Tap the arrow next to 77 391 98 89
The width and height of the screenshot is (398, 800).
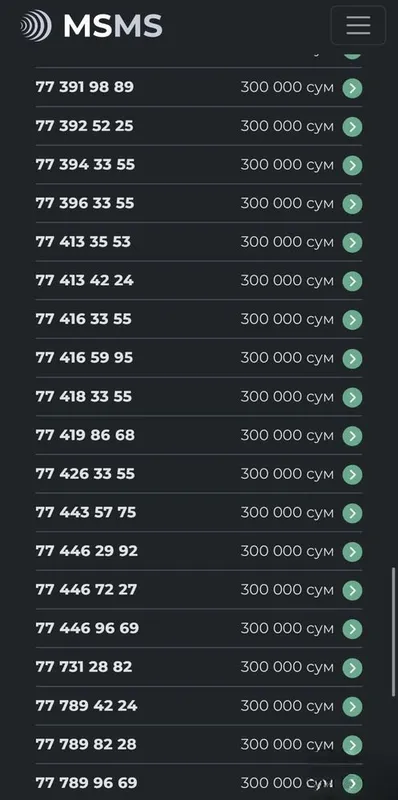352,88
